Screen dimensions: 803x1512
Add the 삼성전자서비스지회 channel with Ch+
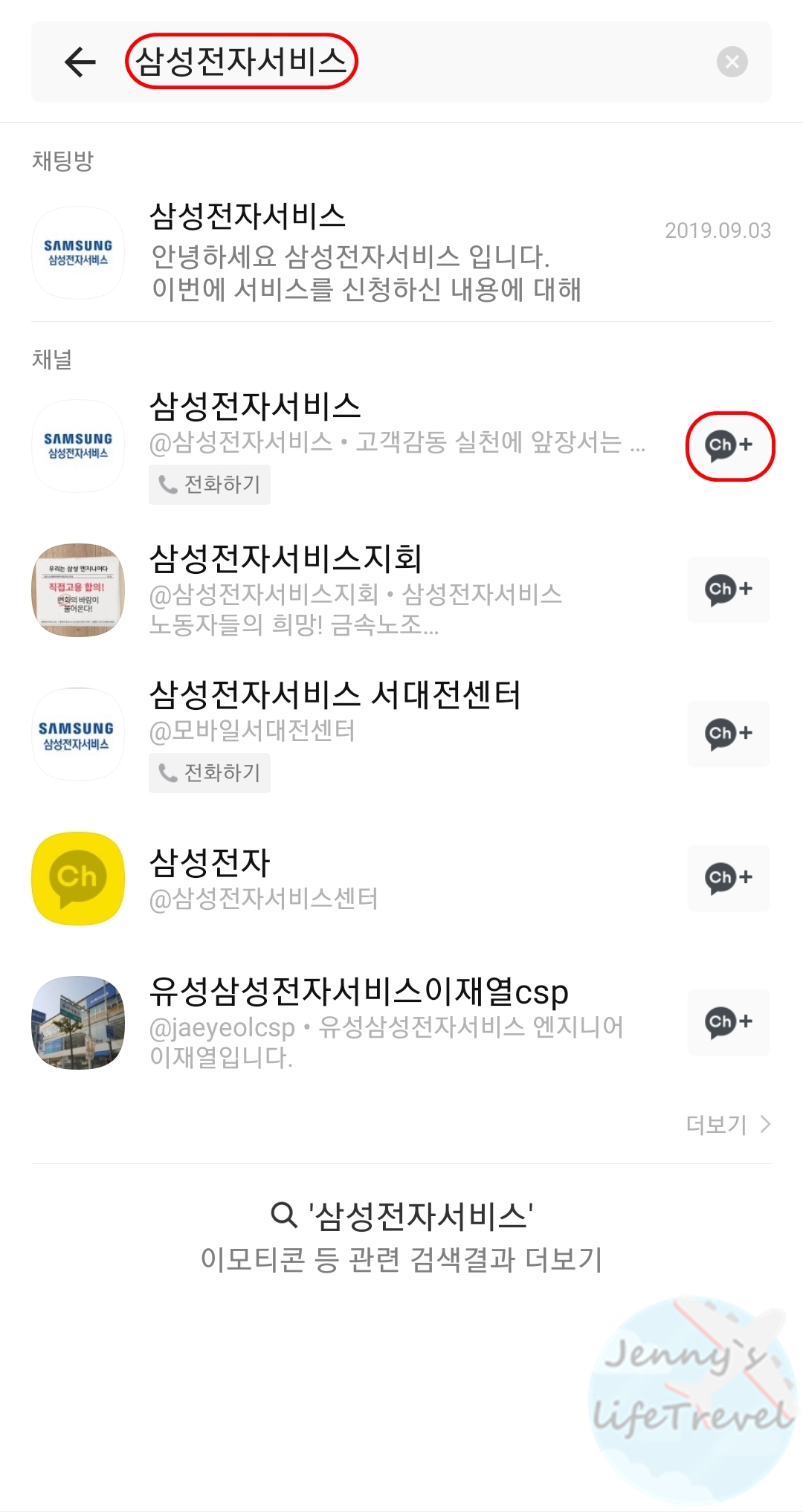click(x=729, y=589)
